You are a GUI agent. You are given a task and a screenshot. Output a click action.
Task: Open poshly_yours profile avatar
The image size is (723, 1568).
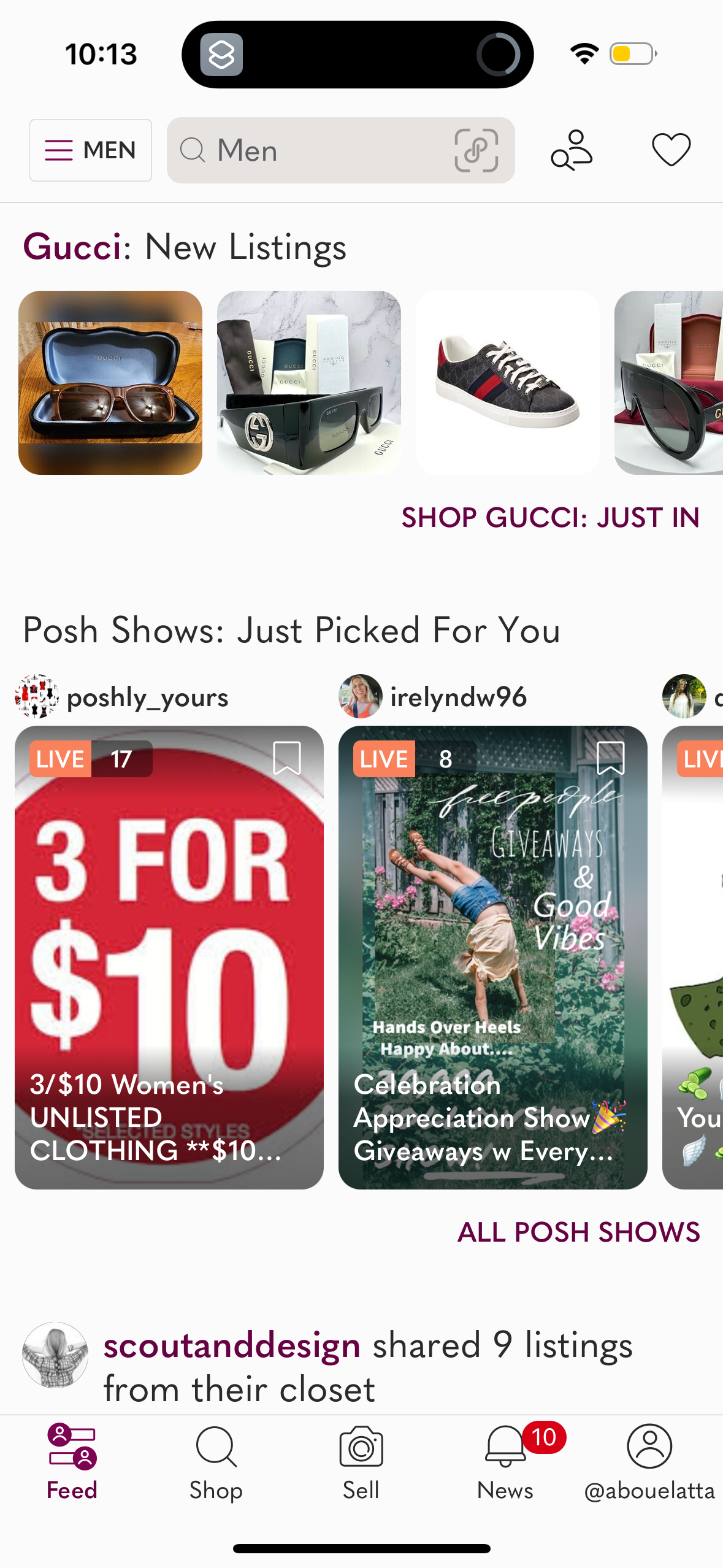pos(36,697)
